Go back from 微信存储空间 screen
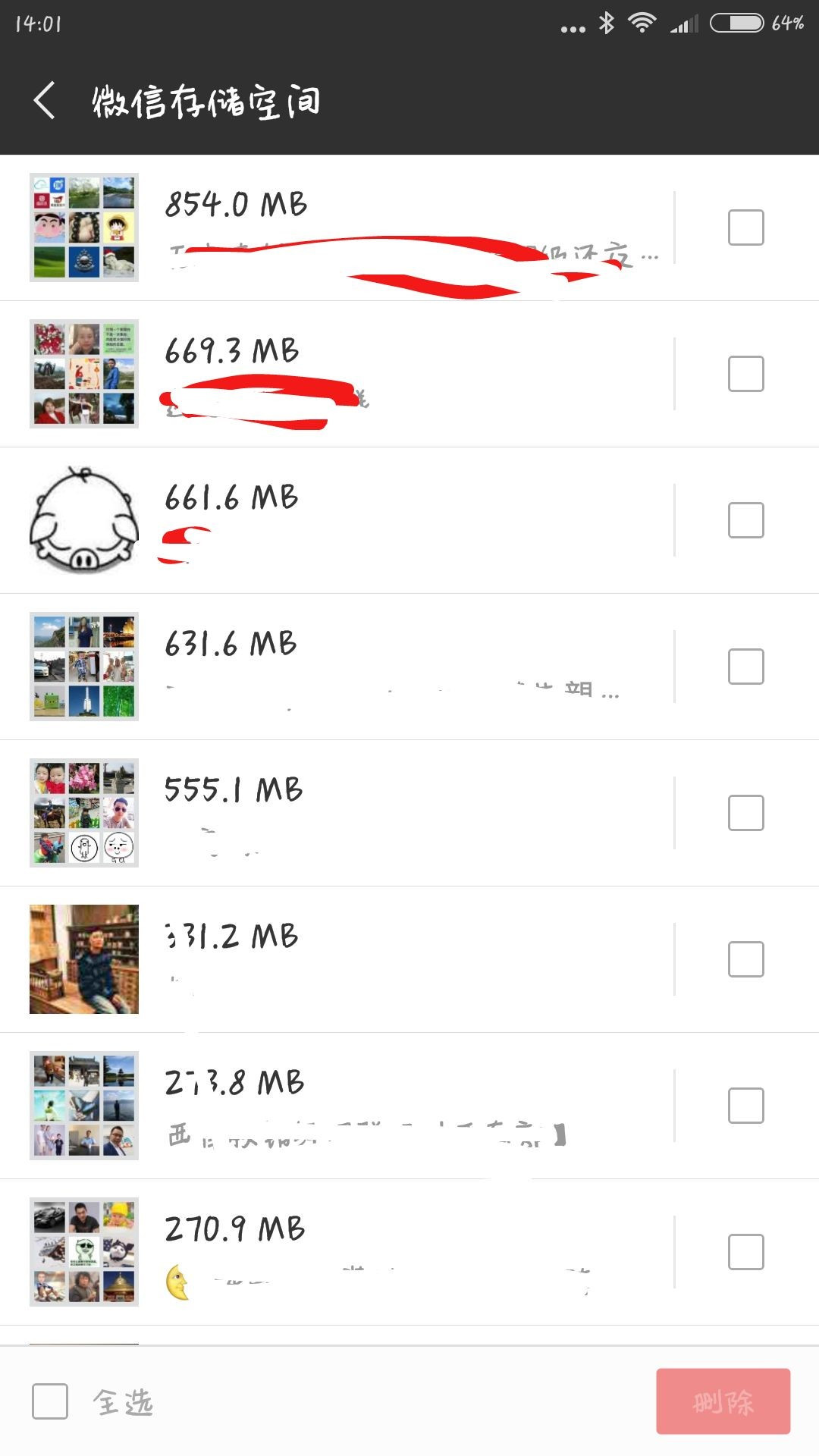 45,101
